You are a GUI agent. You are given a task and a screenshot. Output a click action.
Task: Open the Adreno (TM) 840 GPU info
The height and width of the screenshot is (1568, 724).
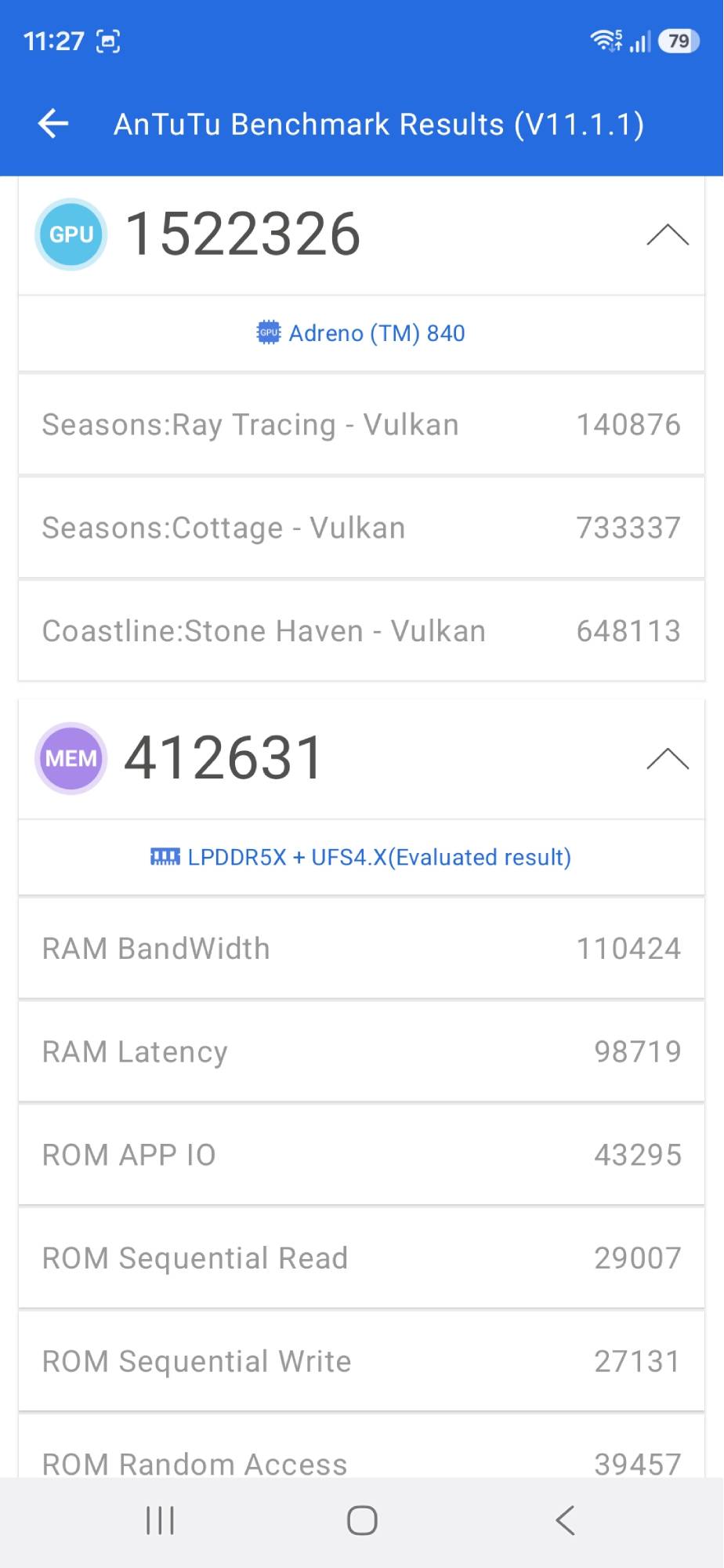(x=361, y=333)
